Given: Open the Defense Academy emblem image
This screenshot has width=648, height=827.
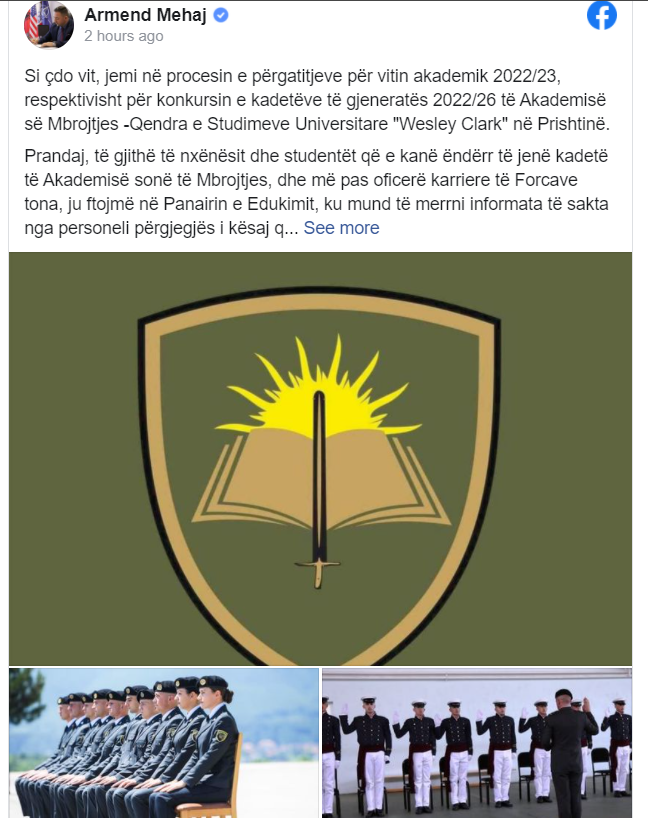Looking at the screenshot, I should [320, 458].
